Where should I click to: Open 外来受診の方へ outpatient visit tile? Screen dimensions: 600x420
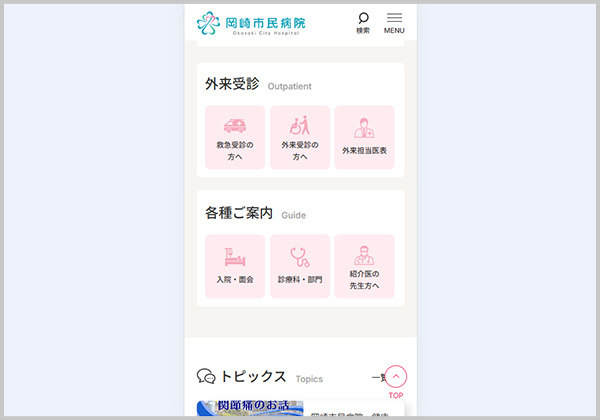[x=300, y=138]
